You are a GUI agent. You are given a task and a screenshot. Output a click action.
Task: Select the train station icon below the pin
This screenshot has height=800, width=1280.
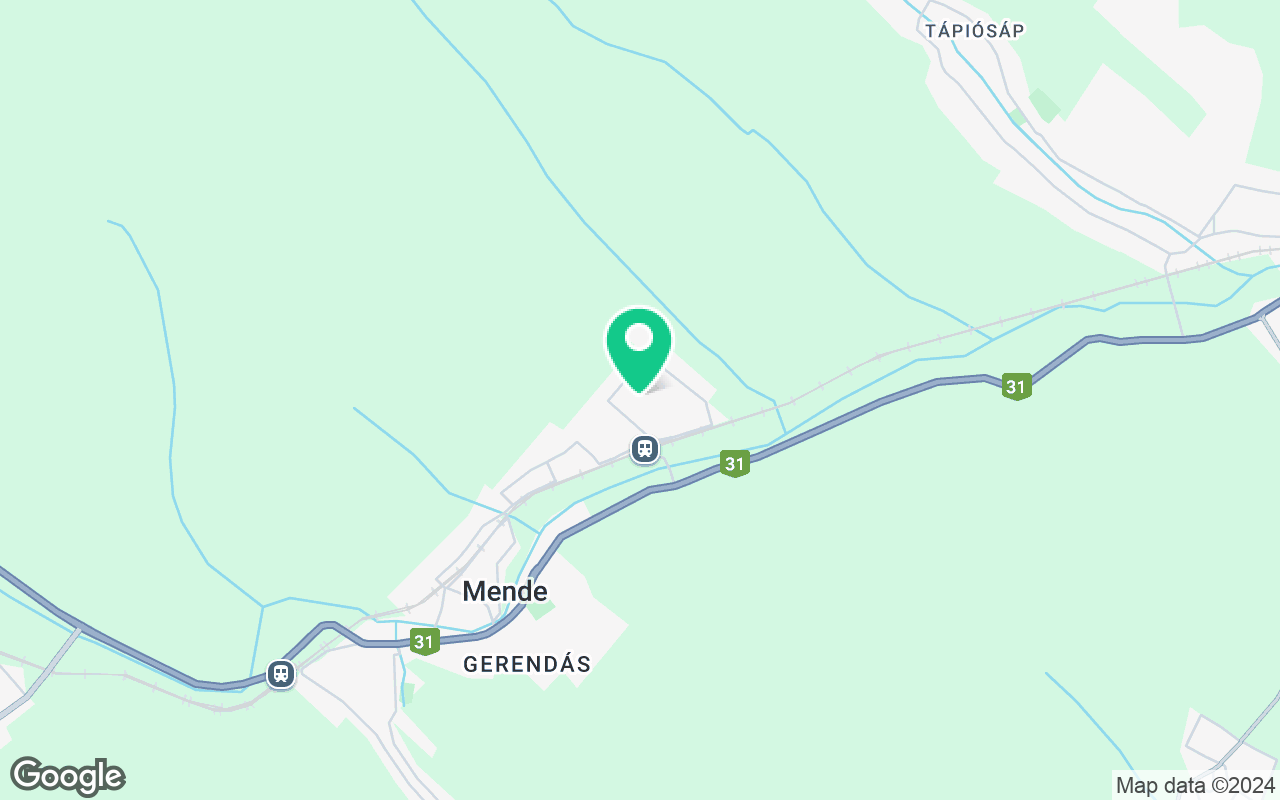point(645,449)
